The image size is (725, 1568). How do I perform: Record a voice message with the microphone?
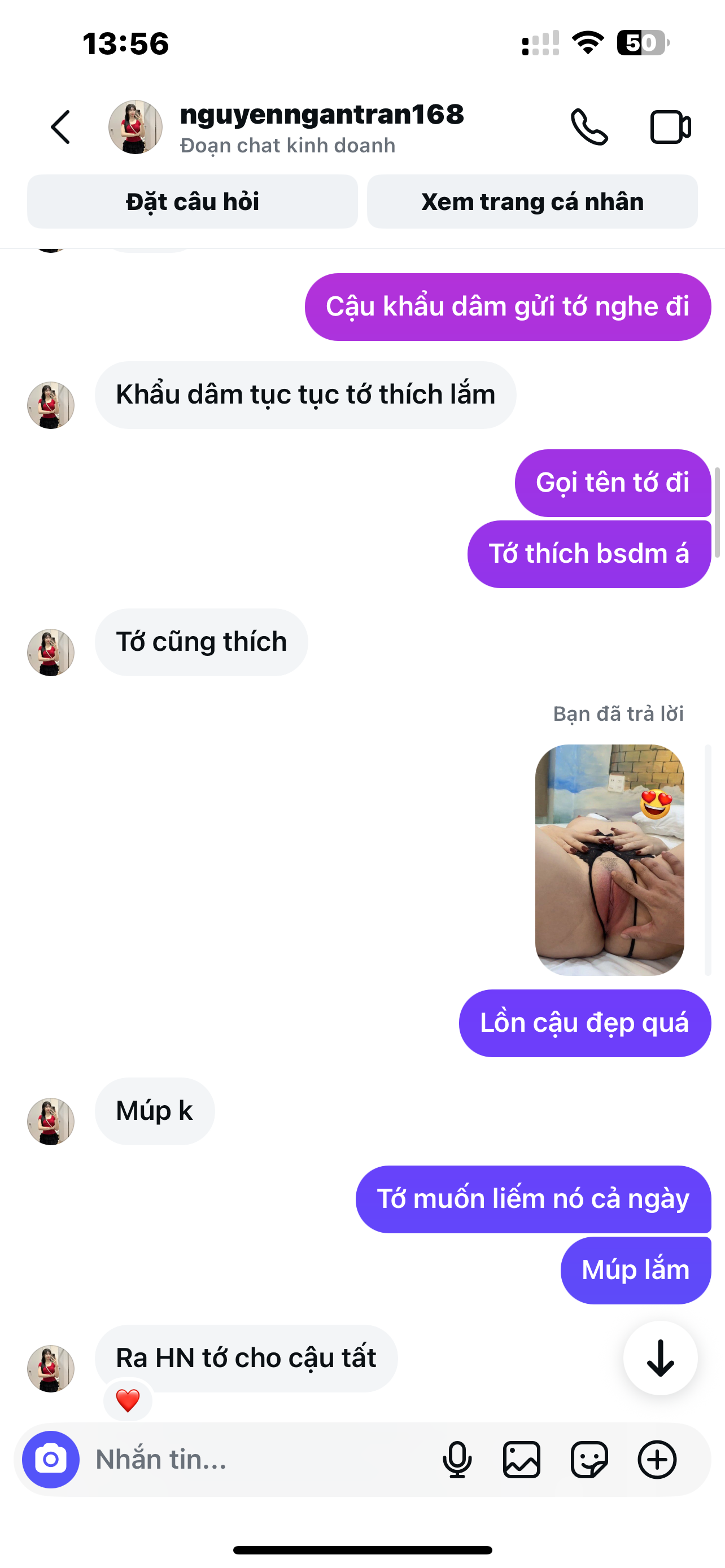point(457,1459)
